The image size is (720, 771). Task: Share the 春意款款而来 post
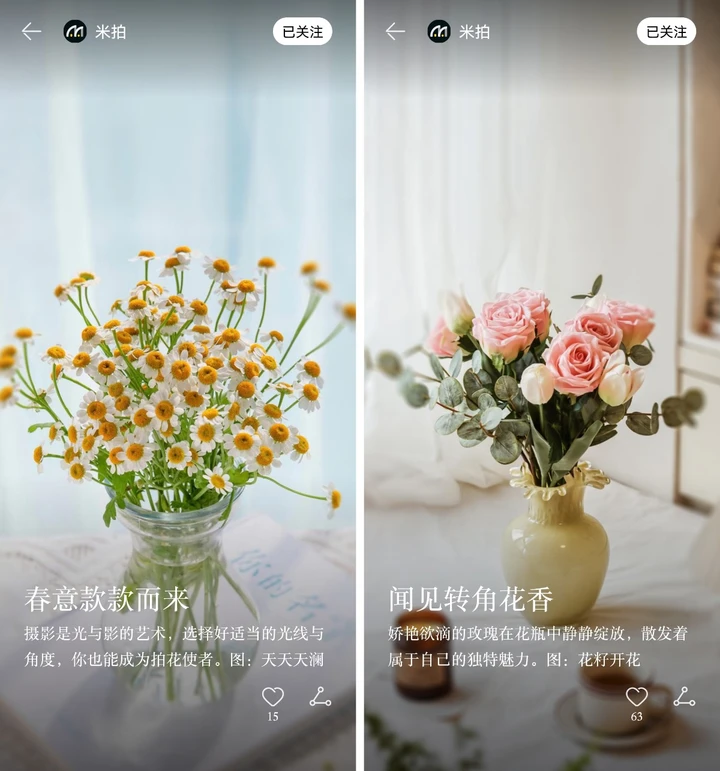[x=320, y=697]
